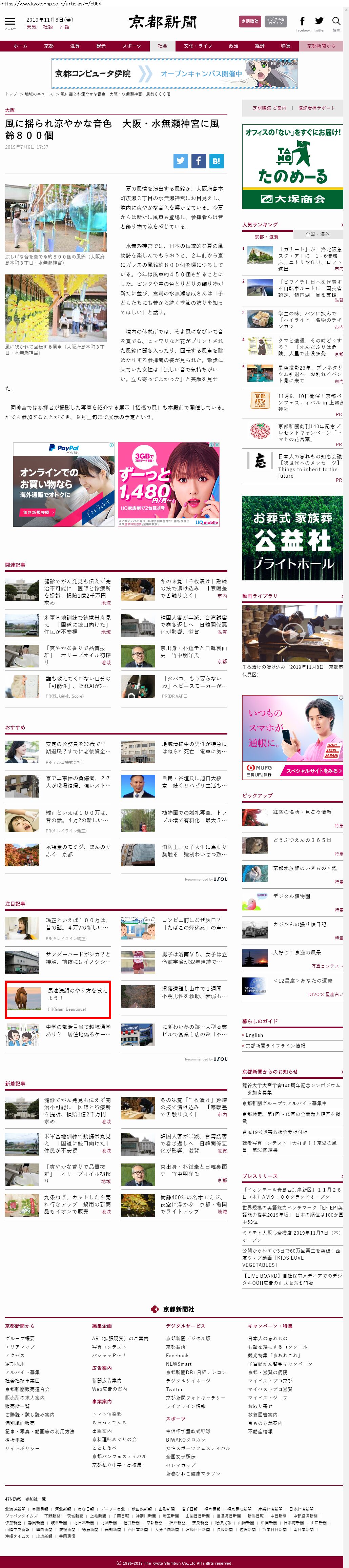Image resolution: width=349 pixels, height=1568 pixels.
Task: Select the 文化・ライフ tab
Action: tap(198, 46)
